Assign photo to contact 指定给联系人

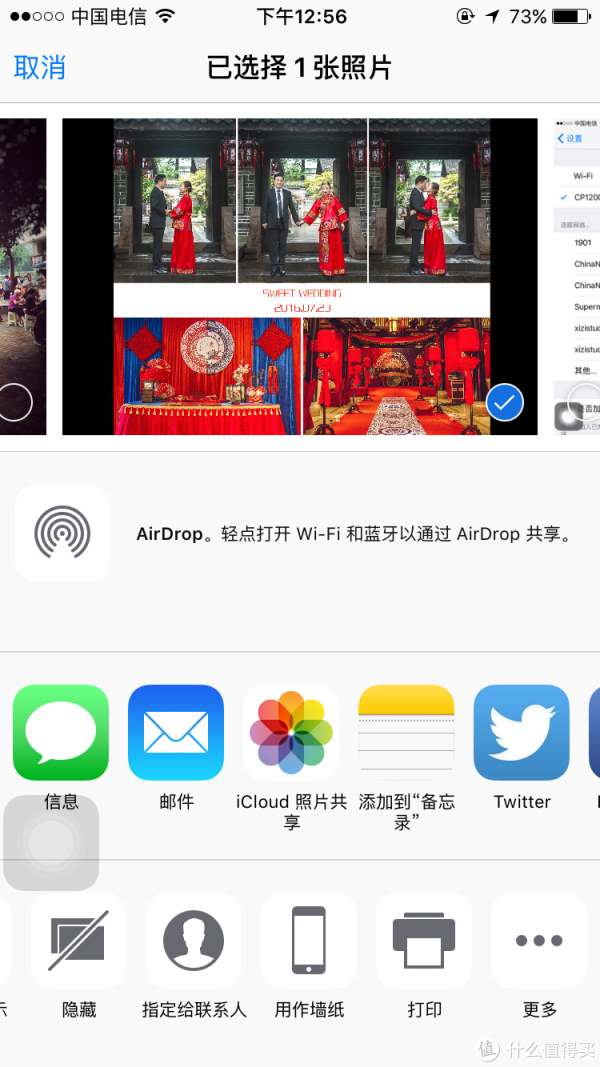click(x=193, y=940)
